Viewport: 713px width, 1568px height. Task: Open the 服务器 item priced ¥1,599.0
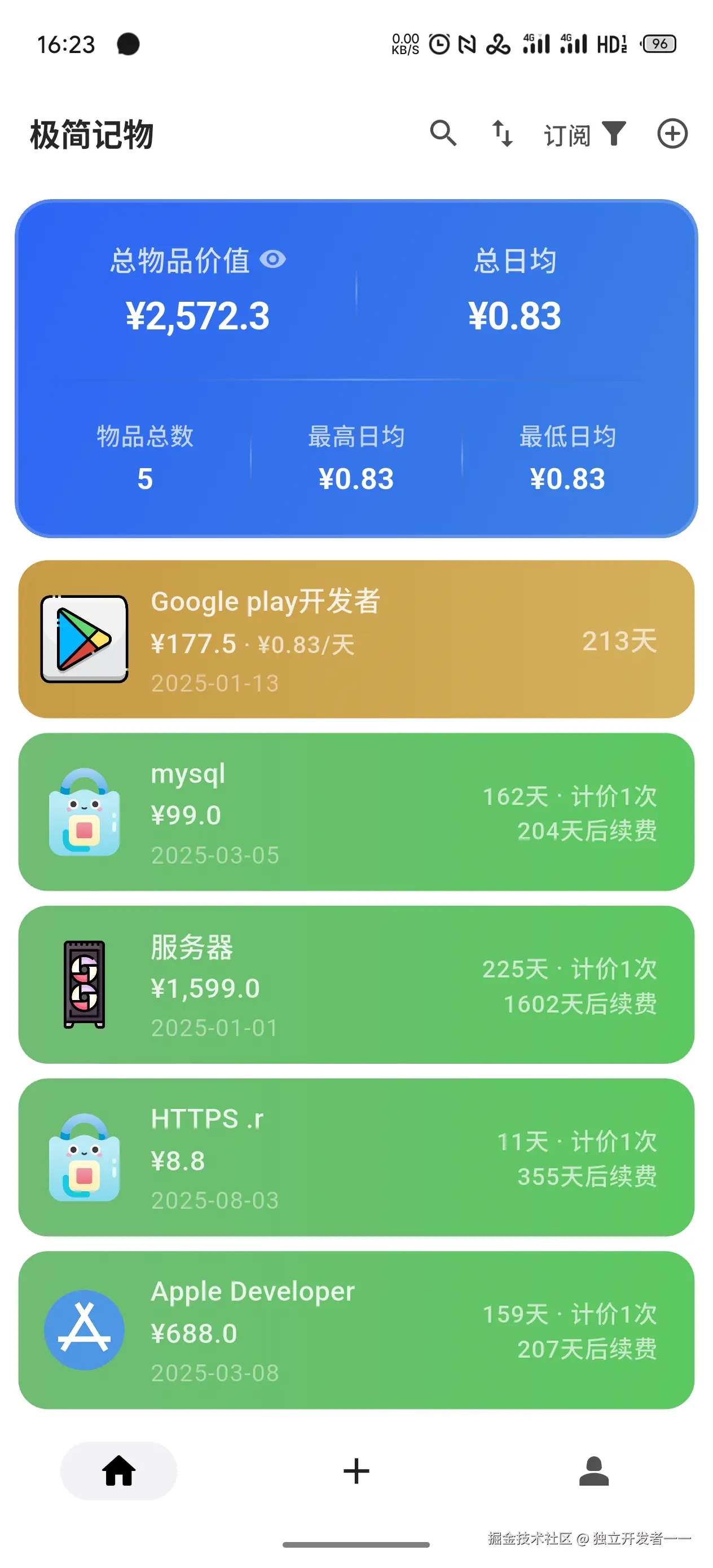click(x=356, y=985)
